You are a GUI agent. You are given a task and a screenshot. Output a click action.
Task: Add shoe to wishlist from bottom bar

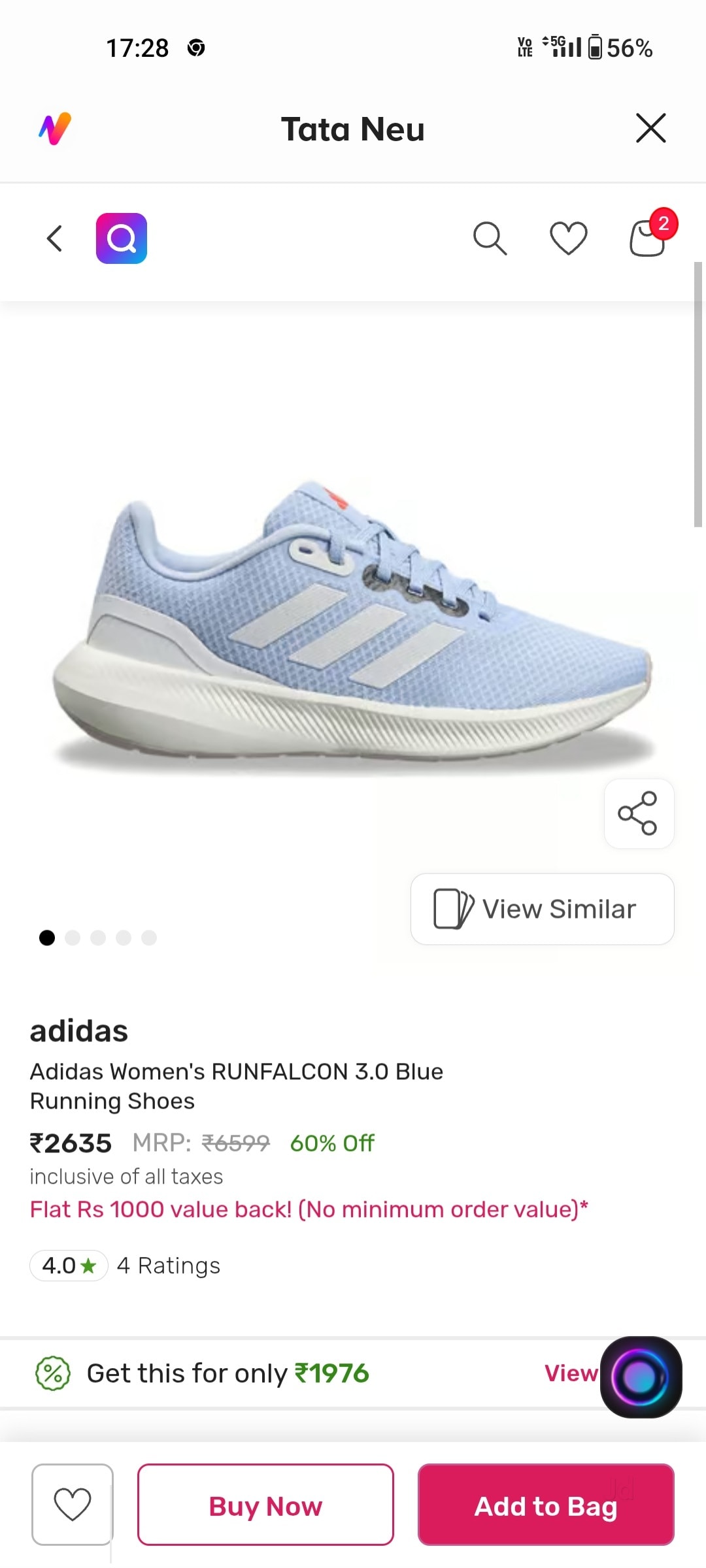click(x=73, y=1505)
